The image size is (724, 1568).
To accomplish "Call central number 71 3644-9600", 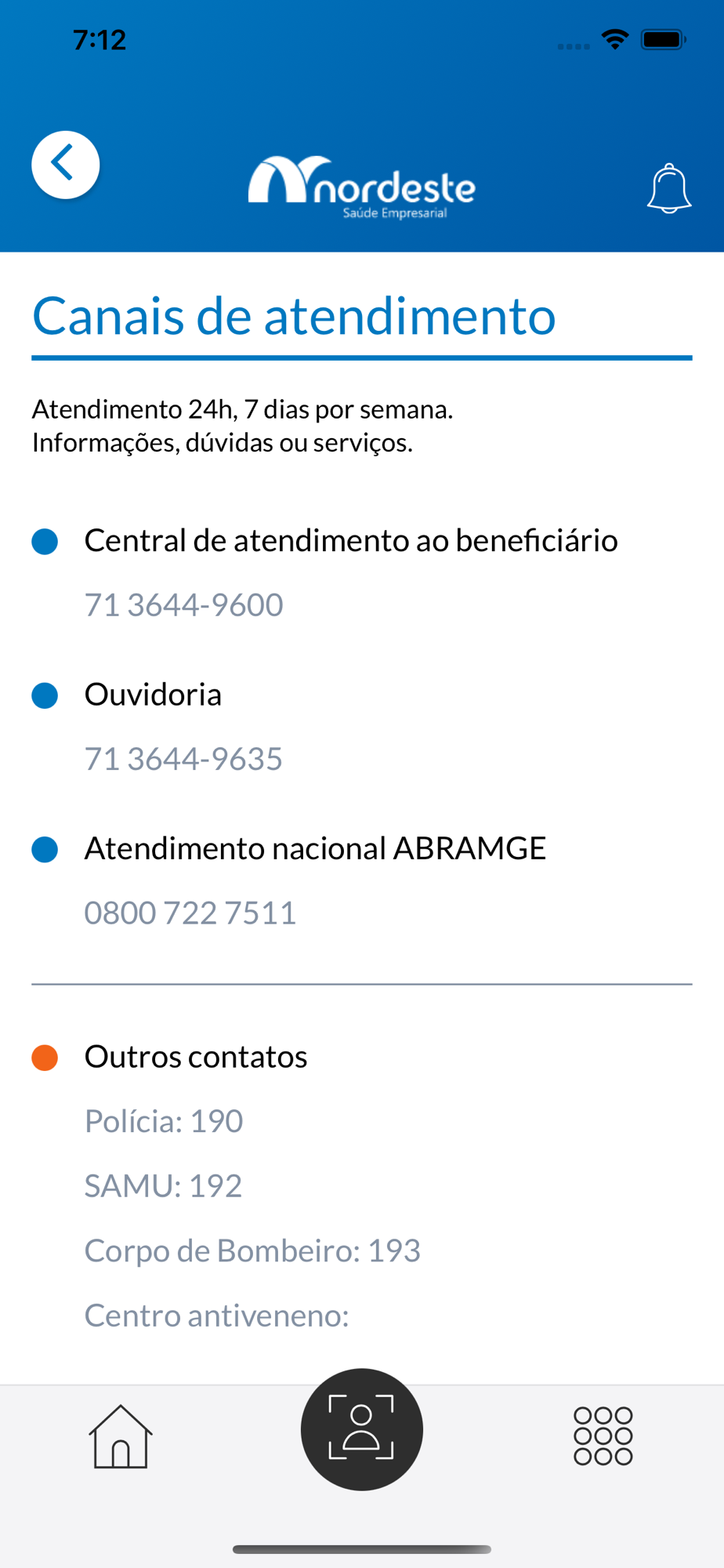I will click(x=183, y=605).
